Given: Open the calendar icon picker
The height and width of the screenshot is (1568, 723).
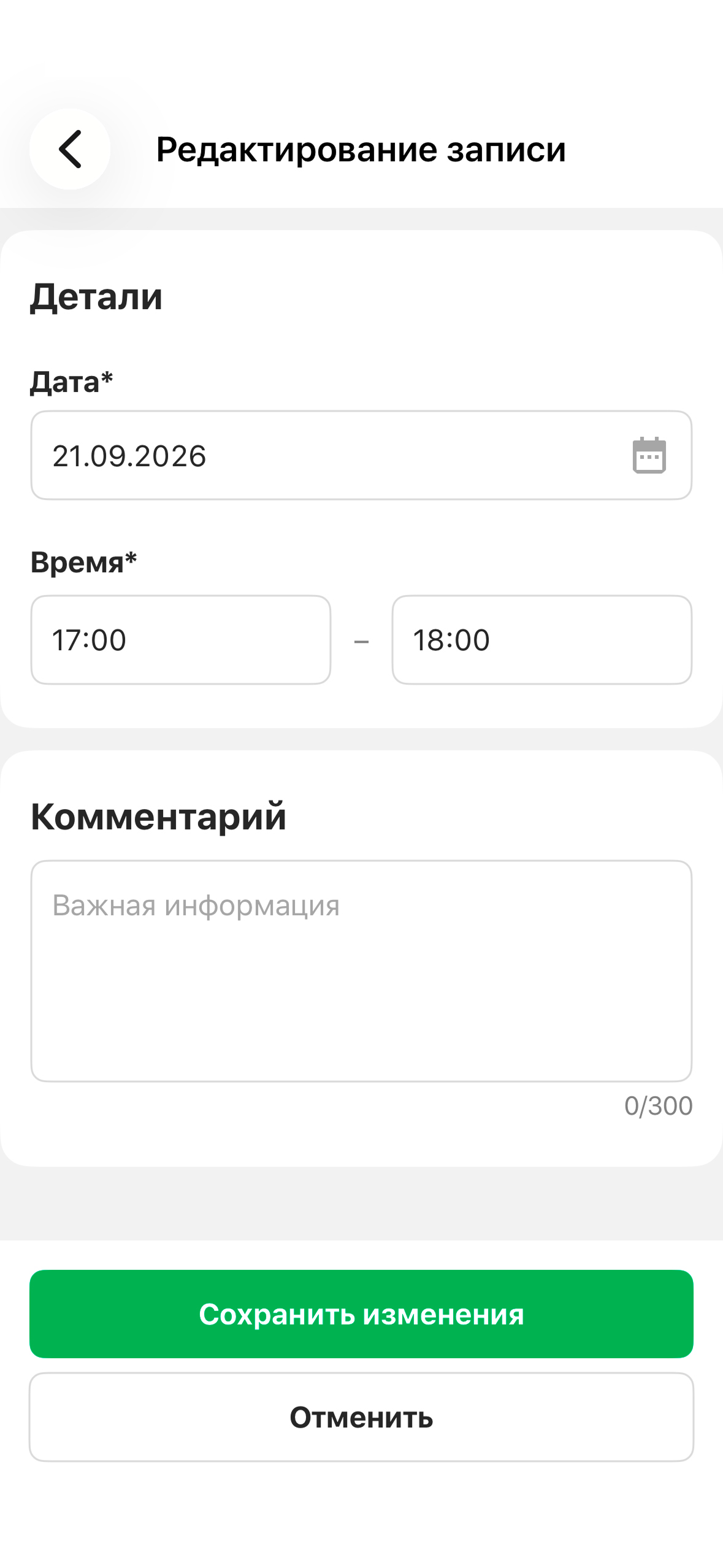Looking at the screenshot, I should pos(649,455).
